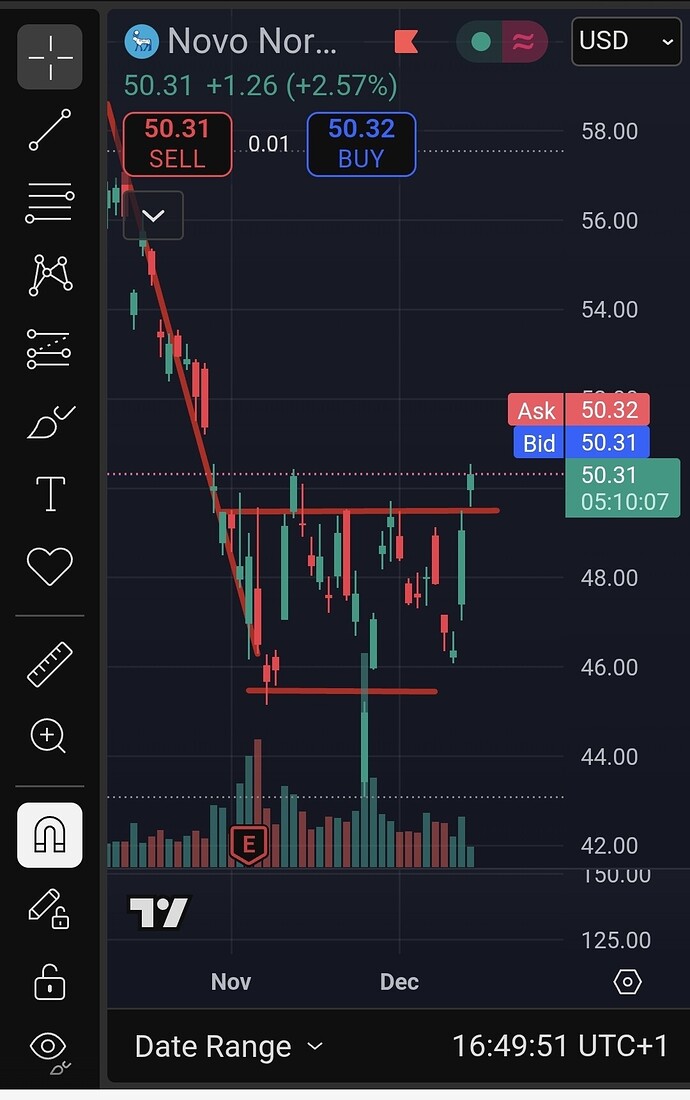Toggle the magnet snap mode

tap(50, 834)
